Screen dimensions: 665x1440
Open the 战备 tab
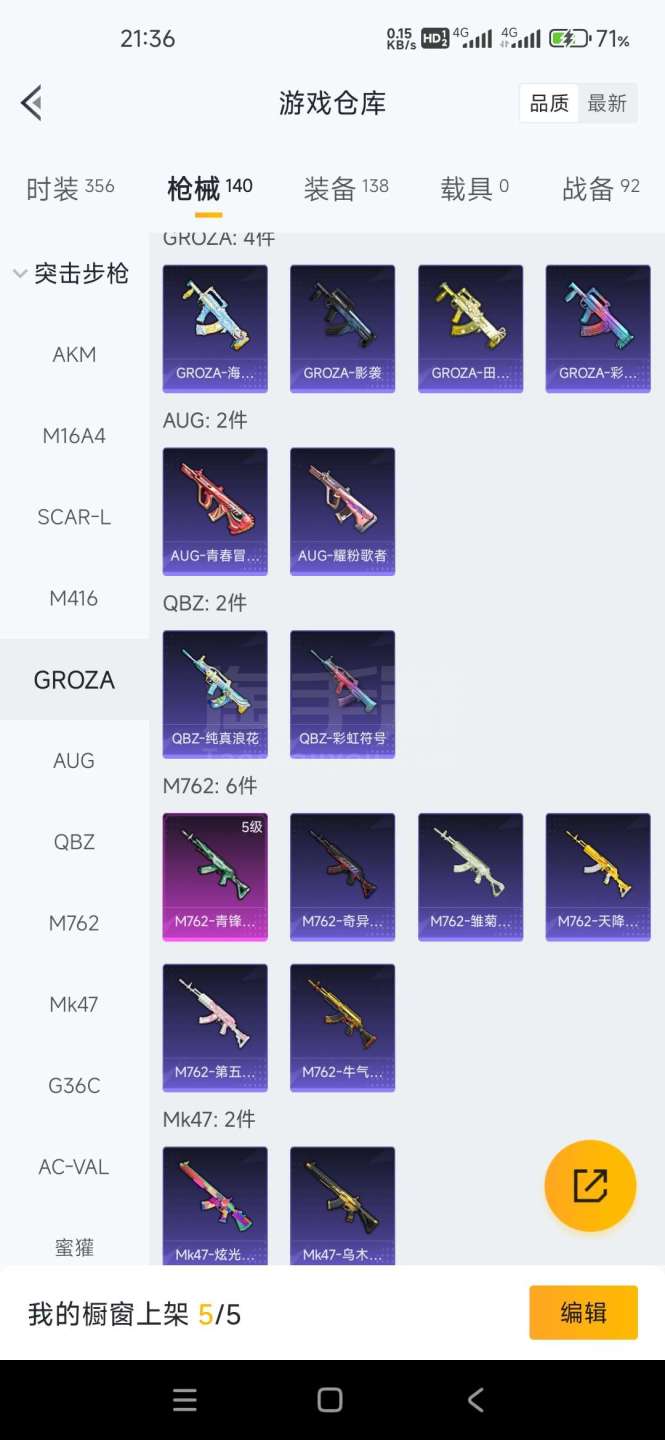(601, 188)
